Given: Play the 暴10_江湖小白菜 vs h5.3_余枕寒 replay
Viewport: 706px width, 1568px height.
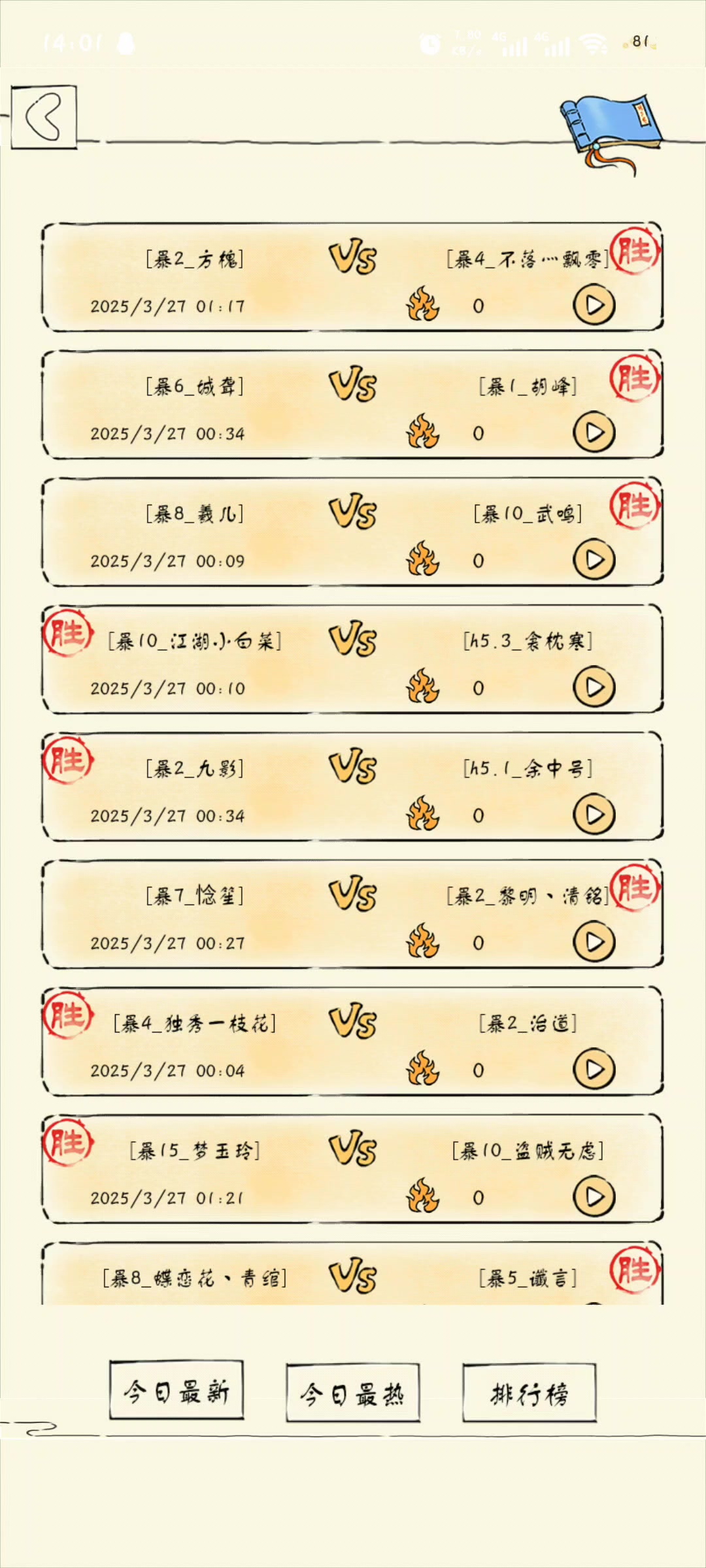Looking at the screenshot, I should [594, 687].
